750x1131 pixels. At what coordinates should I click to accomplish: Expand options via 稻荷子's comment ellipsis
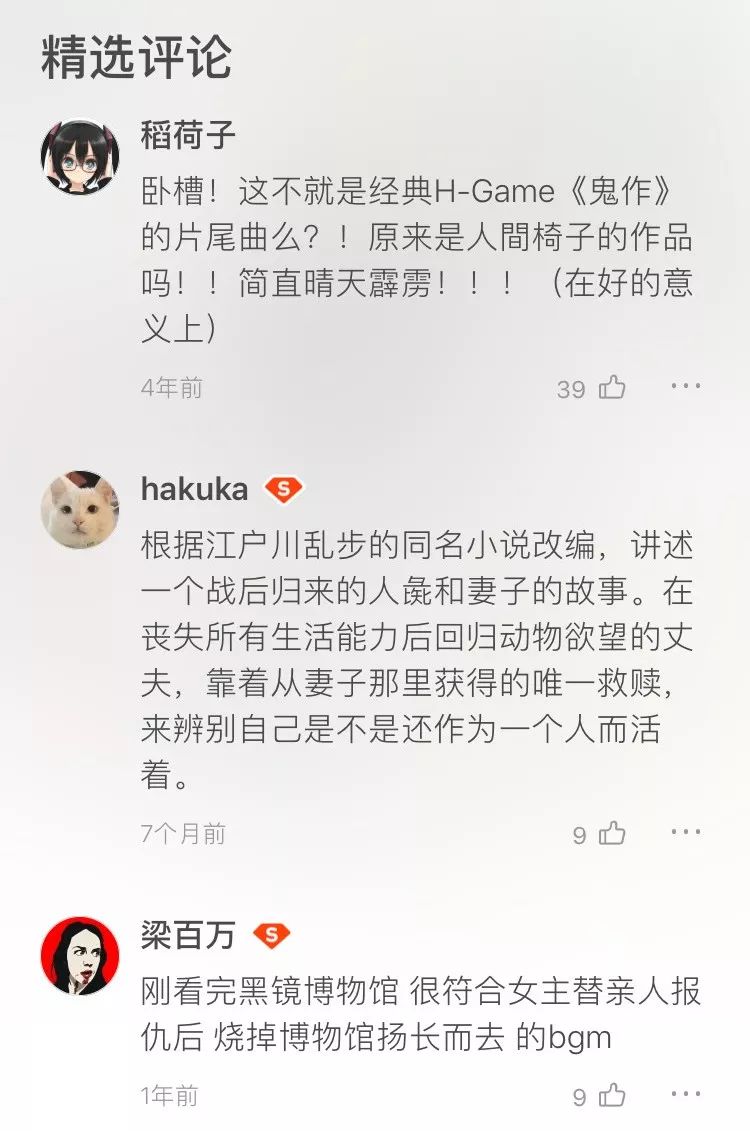click(687, 388)
